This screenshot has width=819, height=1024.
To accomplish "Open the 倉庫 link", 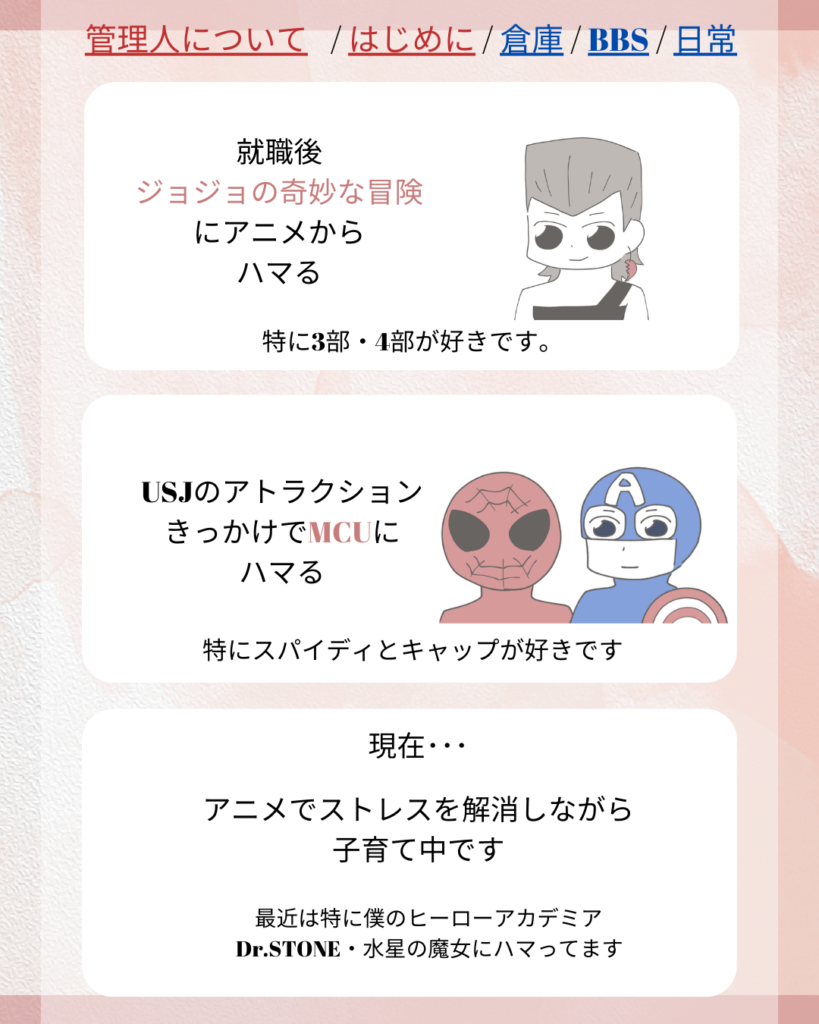I will (x=531, y=40).
